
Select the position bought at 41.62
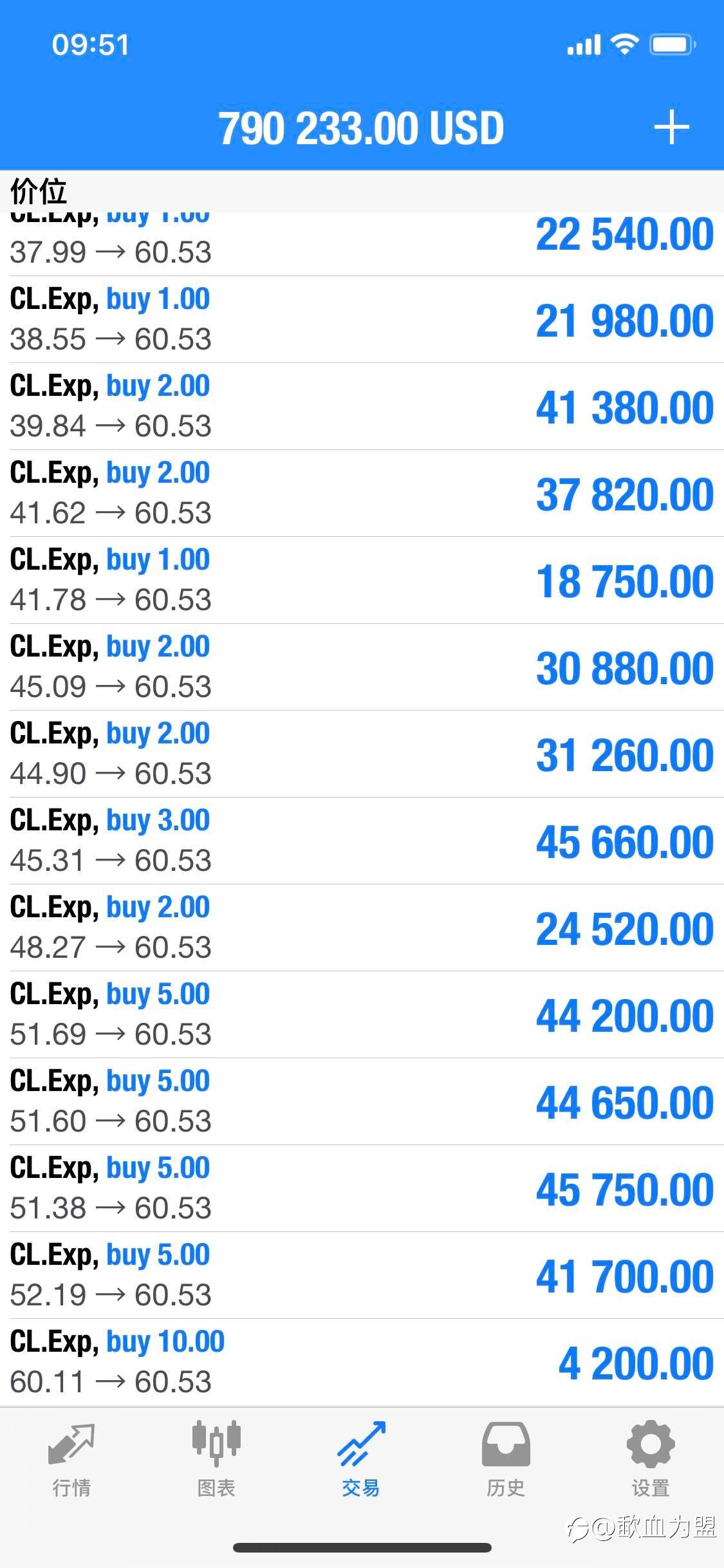(362, 494)
